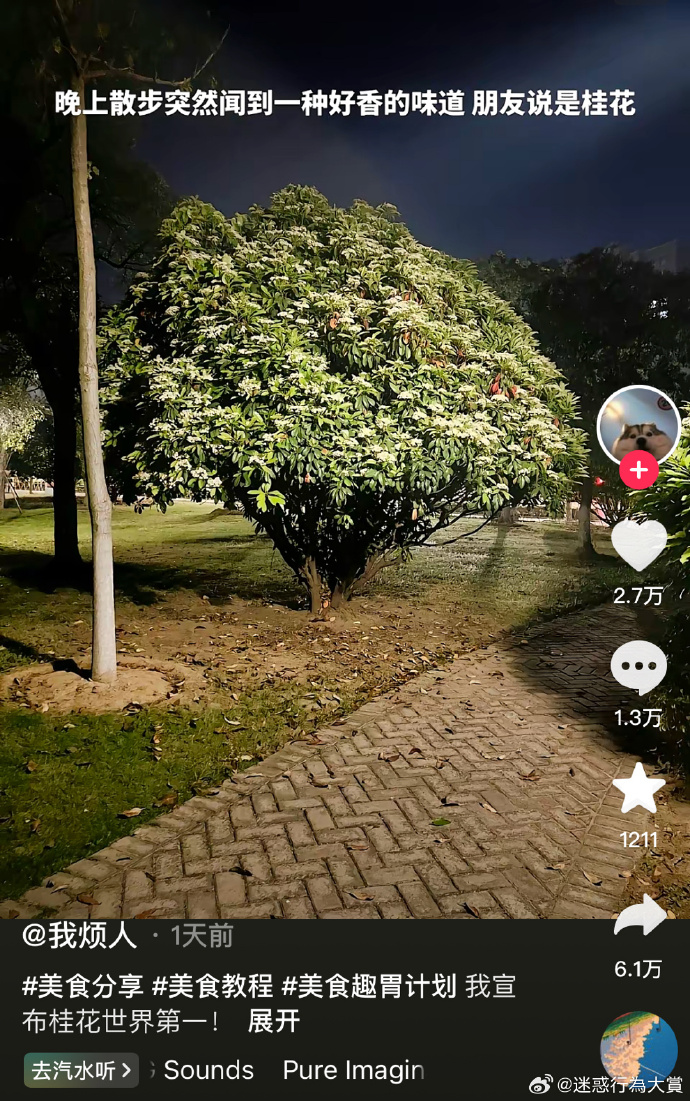Viewport: 690px width, 1101px height.
Task: Open the Pure Imagin sound track title
Action: [x=353, y=1070]
